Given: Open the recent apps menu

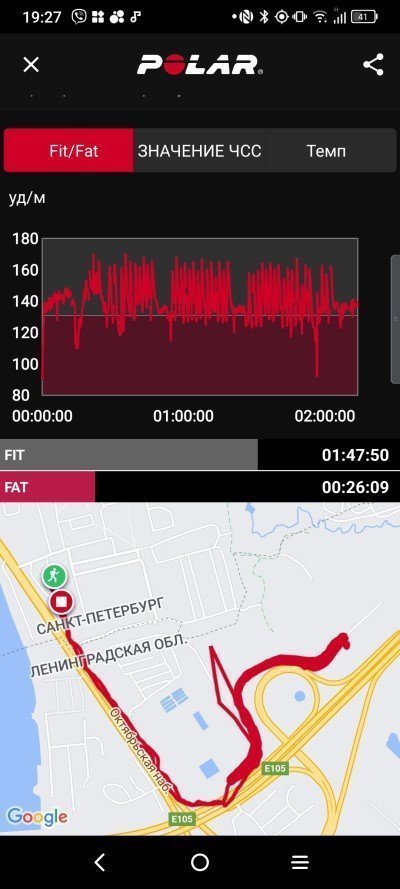Looking at the screenshot, I should (x=300, y=862).
